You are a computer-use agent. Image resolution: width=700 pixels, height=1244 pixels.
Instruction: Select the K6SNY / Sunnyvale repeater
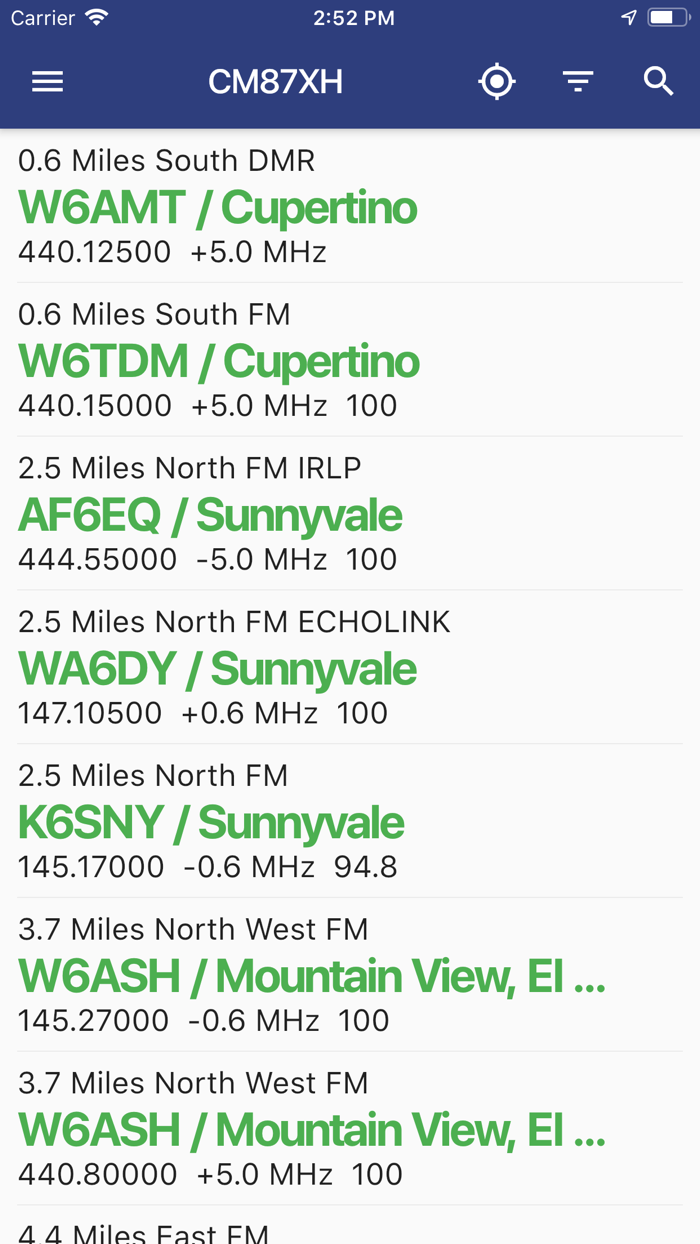(211, 823)
